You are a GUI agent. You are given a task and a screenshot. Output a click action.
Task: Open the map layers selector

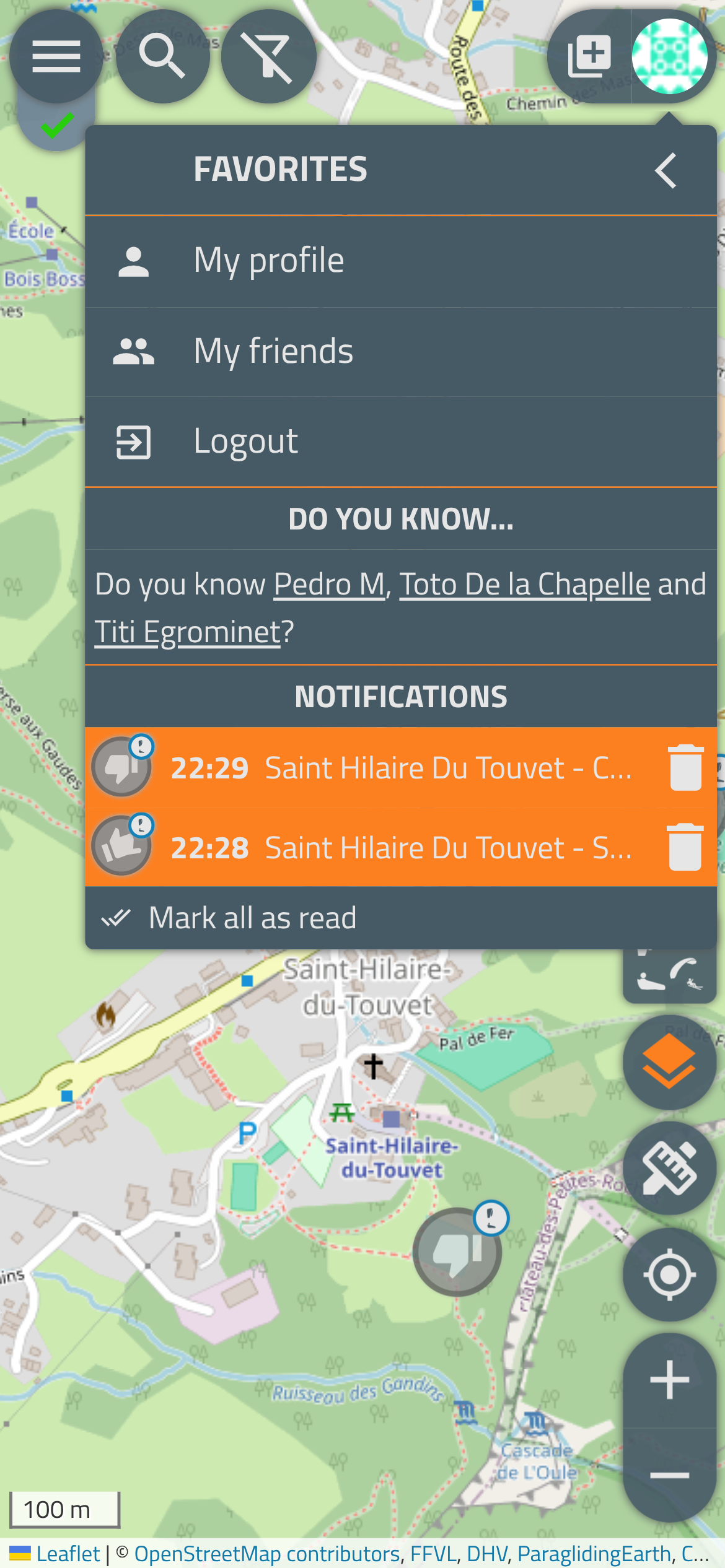pyautogui.click(x=669, y=1061)
